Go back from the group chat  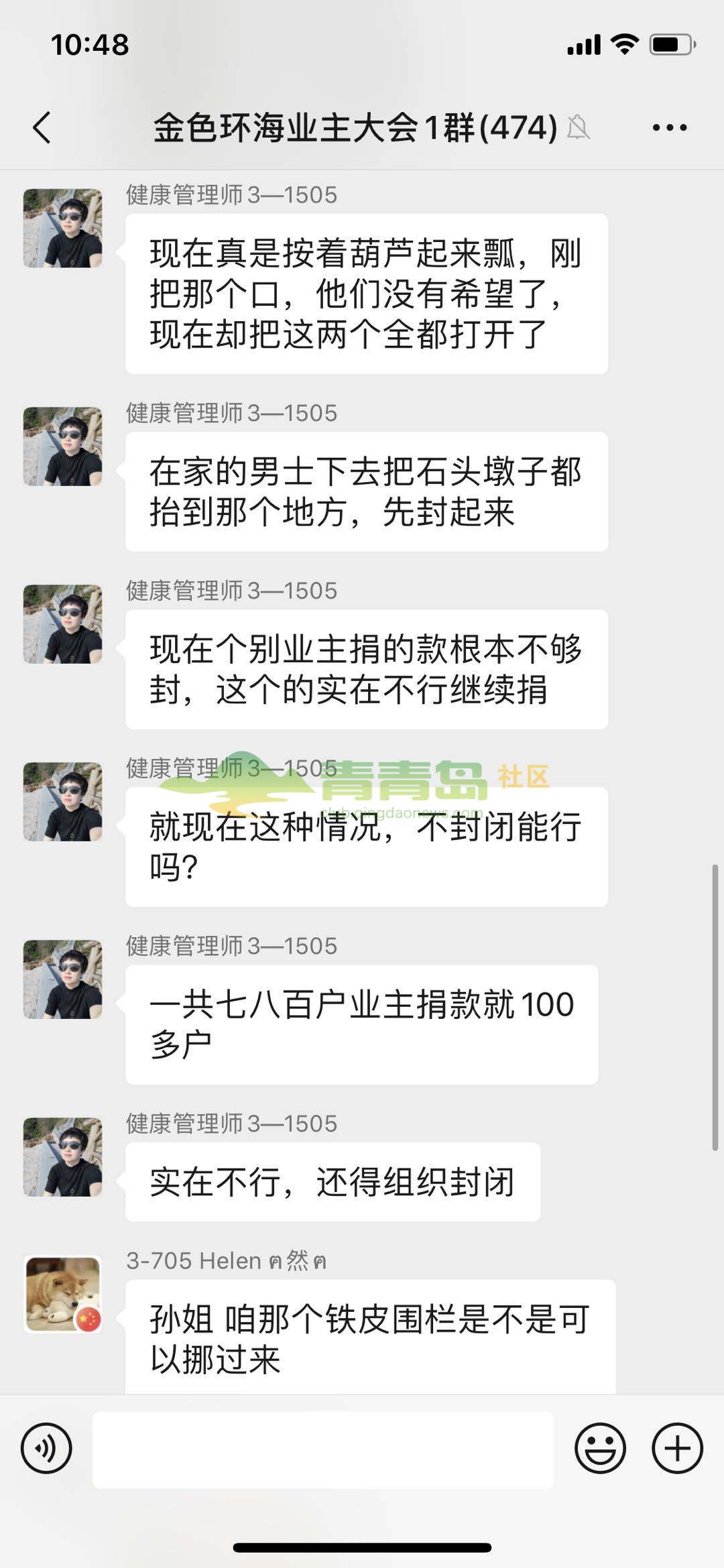pos(42,127)
